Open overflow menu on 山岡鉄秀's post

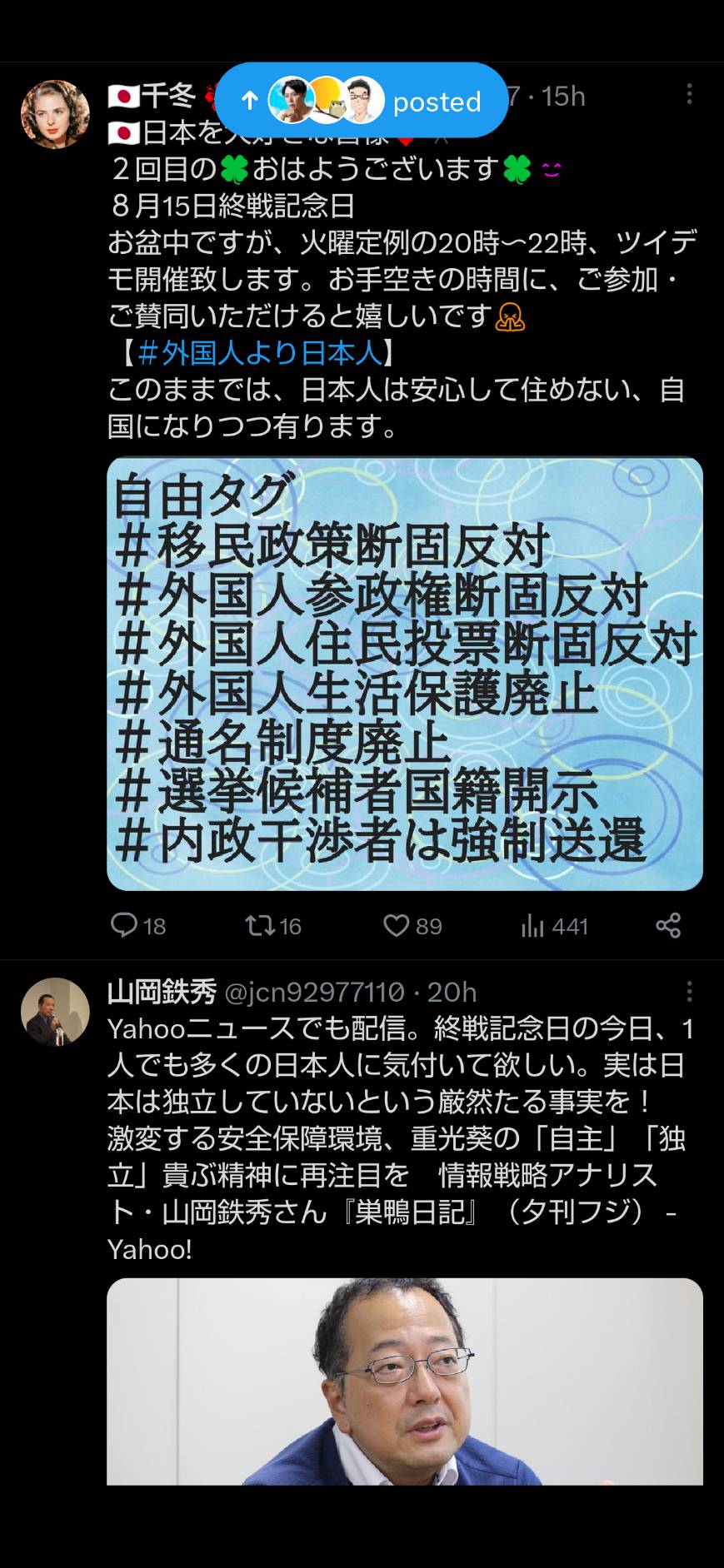pyautogui.click(x=689, y=991)
